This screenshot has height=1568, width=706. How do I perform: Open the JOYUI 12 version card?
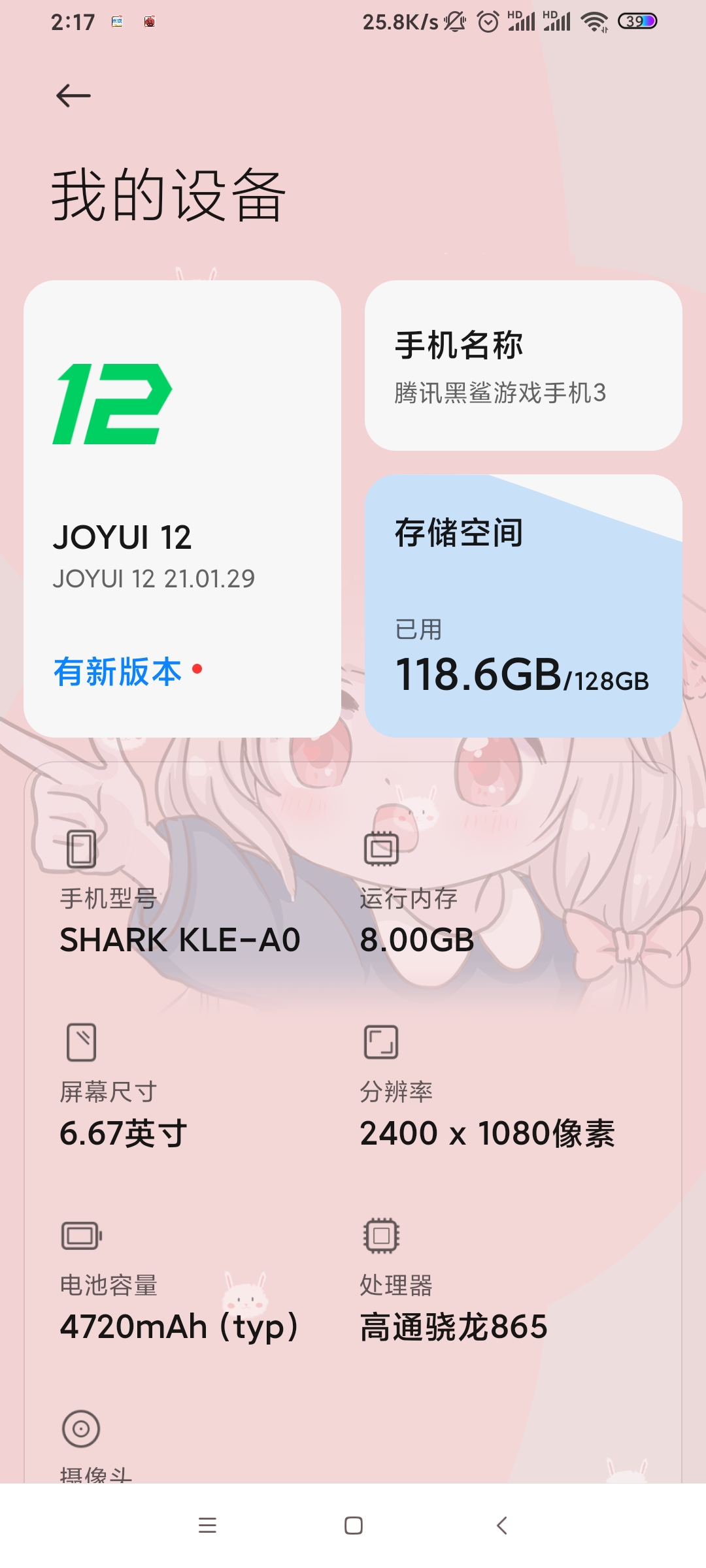pos(182,508)
